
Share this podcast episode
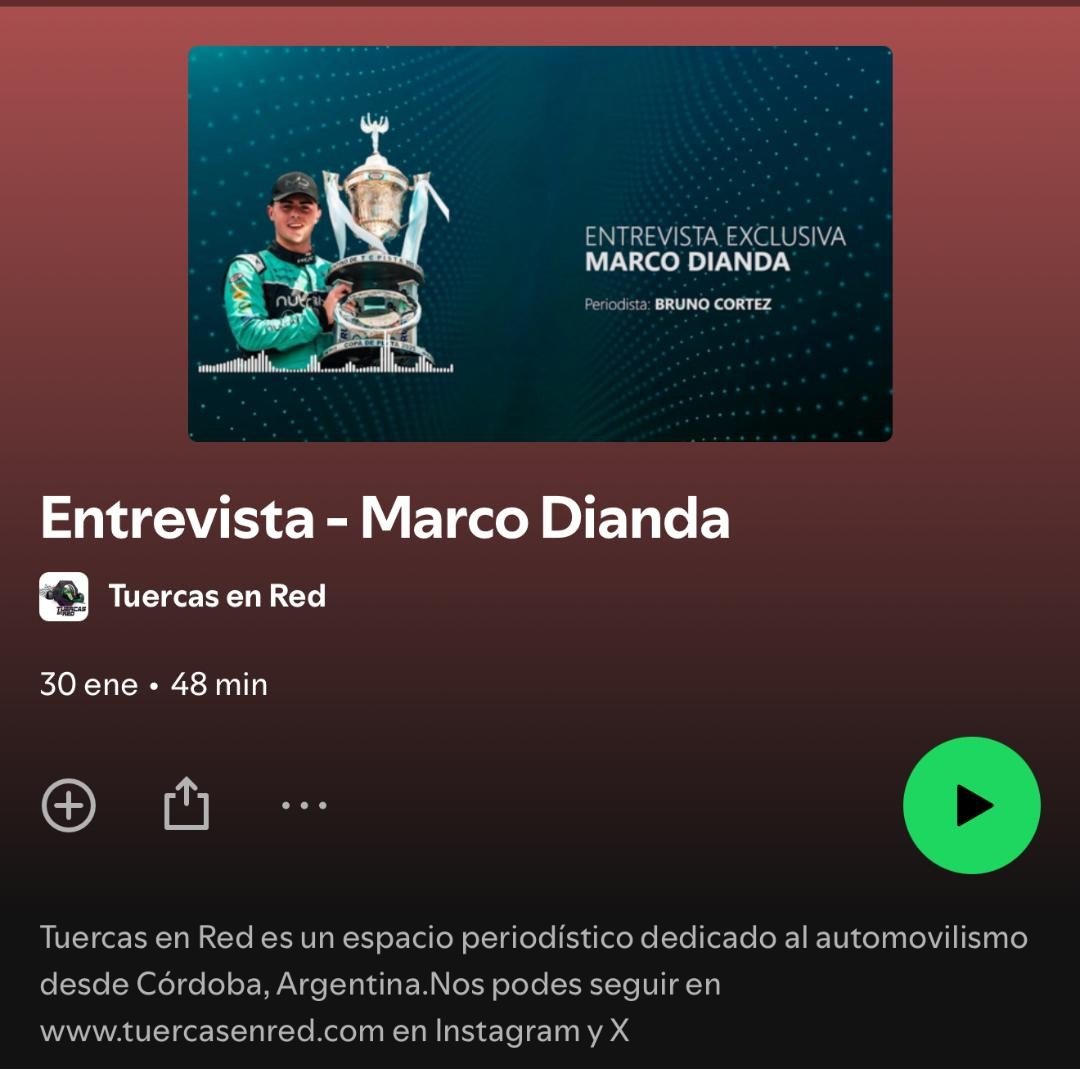(x=186, y=805)
